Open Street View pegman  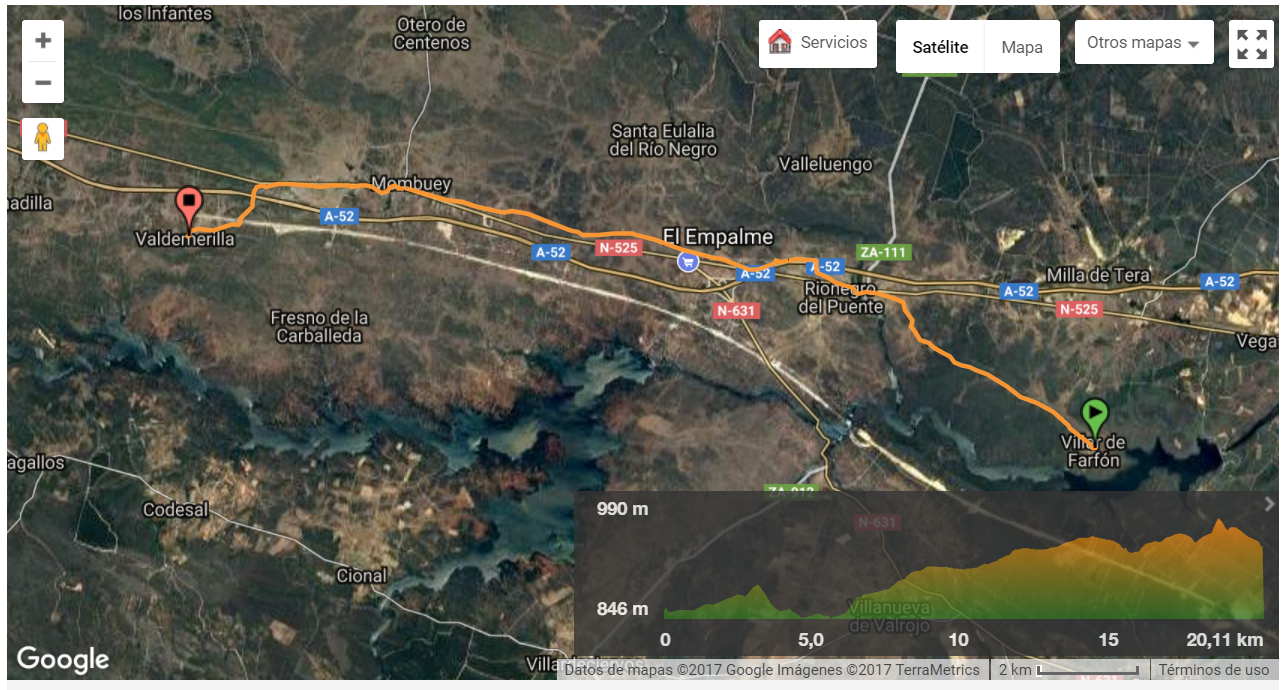43,138
